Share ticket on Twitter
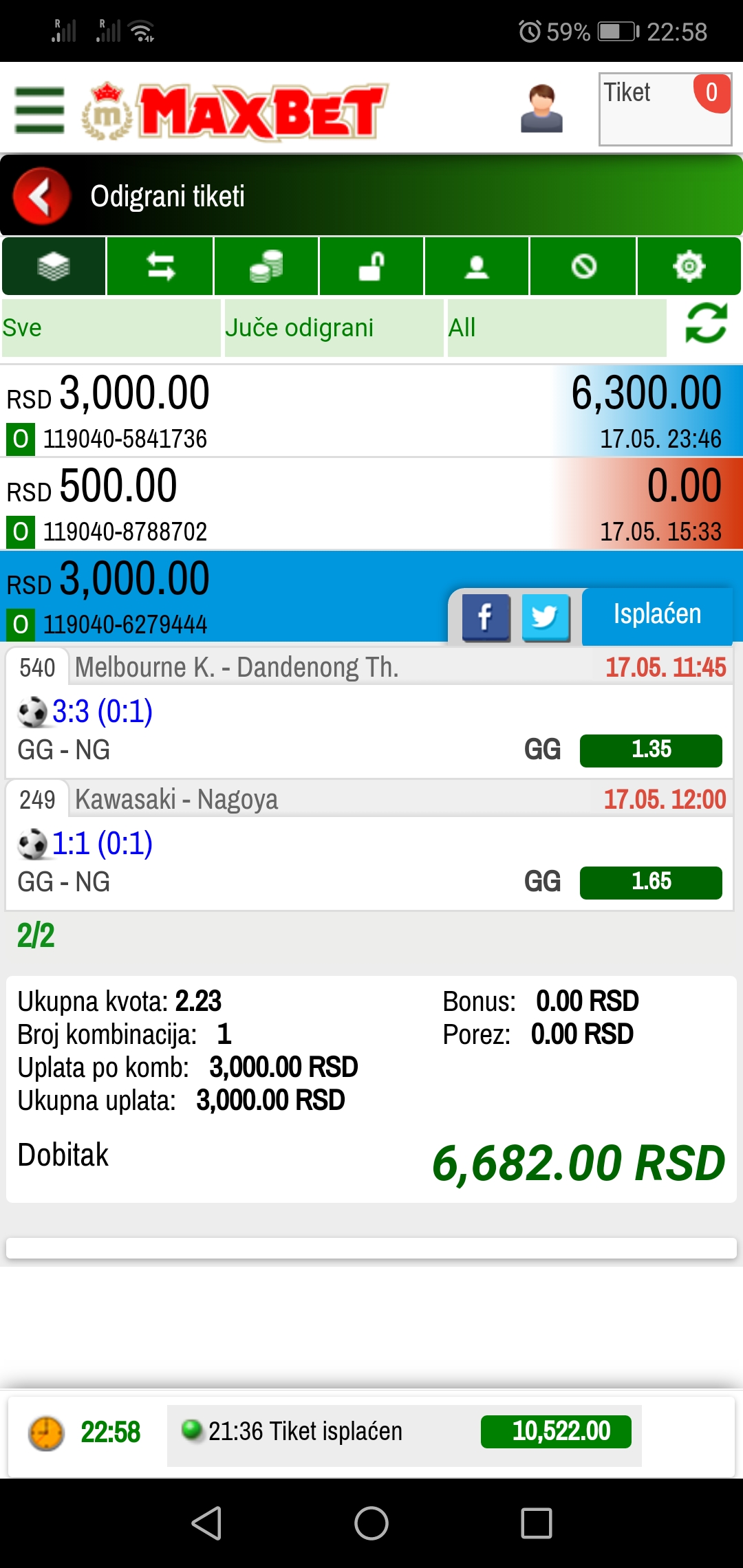This screenshot has height=1568, width=743. 546,617
